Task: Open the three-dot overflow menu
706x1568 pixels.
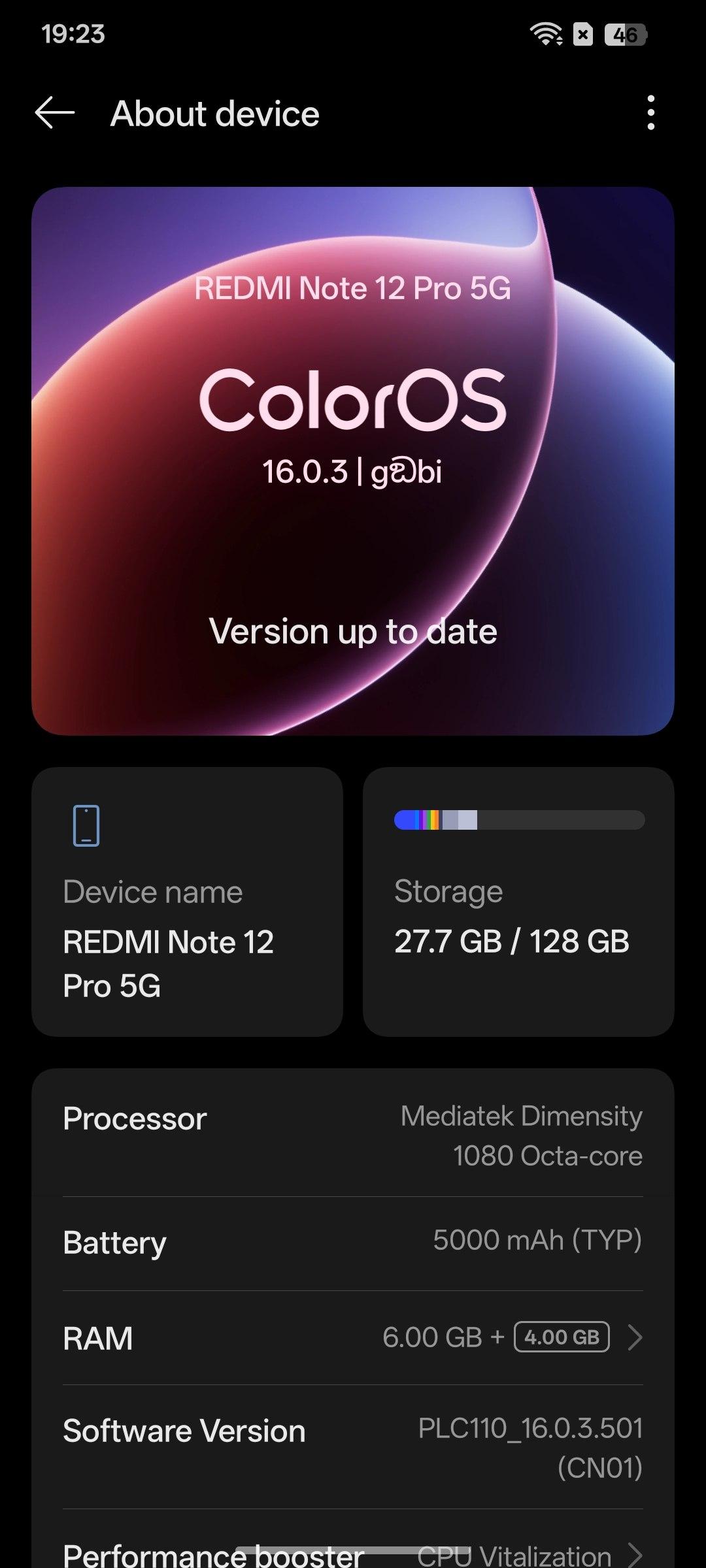Action: point(650,113)
